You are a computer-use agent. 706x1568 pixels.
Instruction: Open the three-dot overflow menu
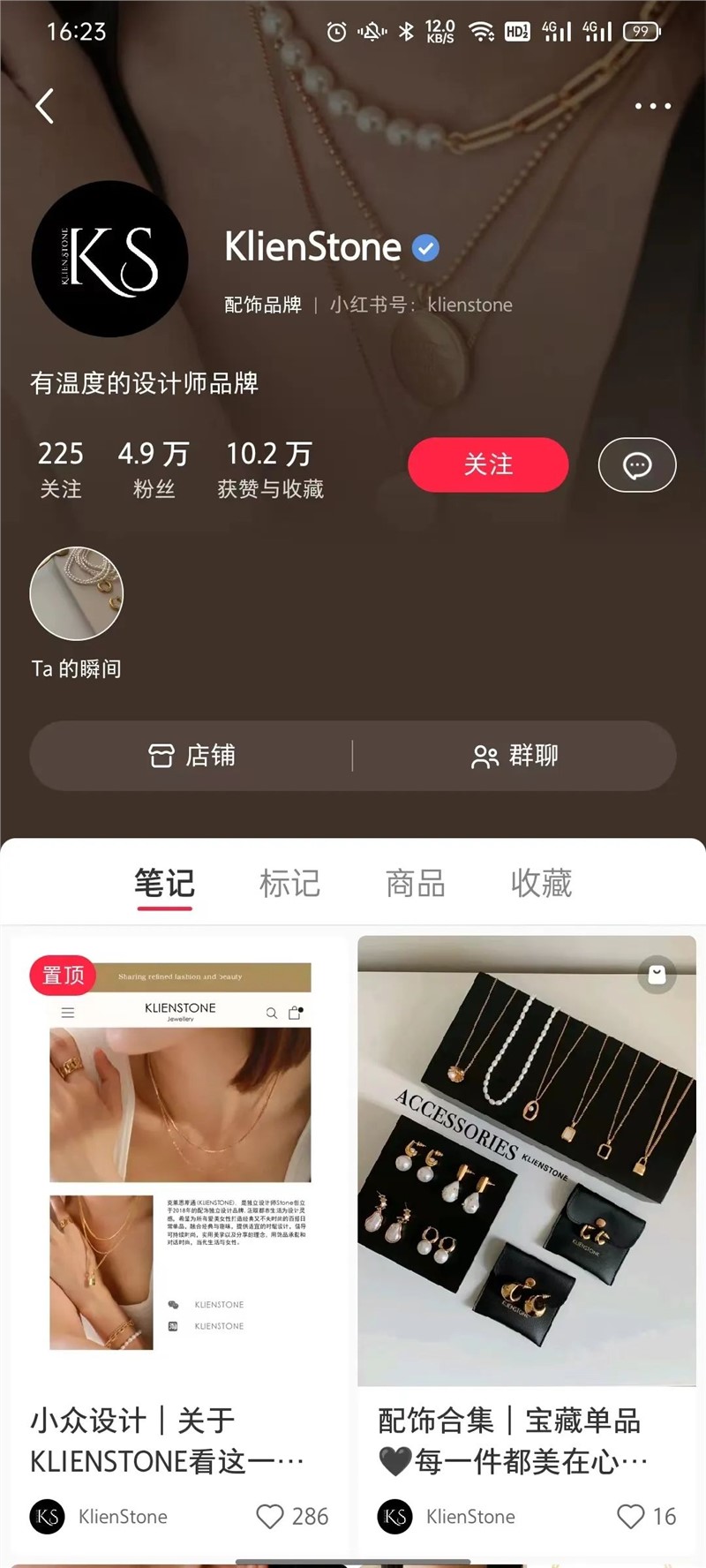[x=652, y=106]
